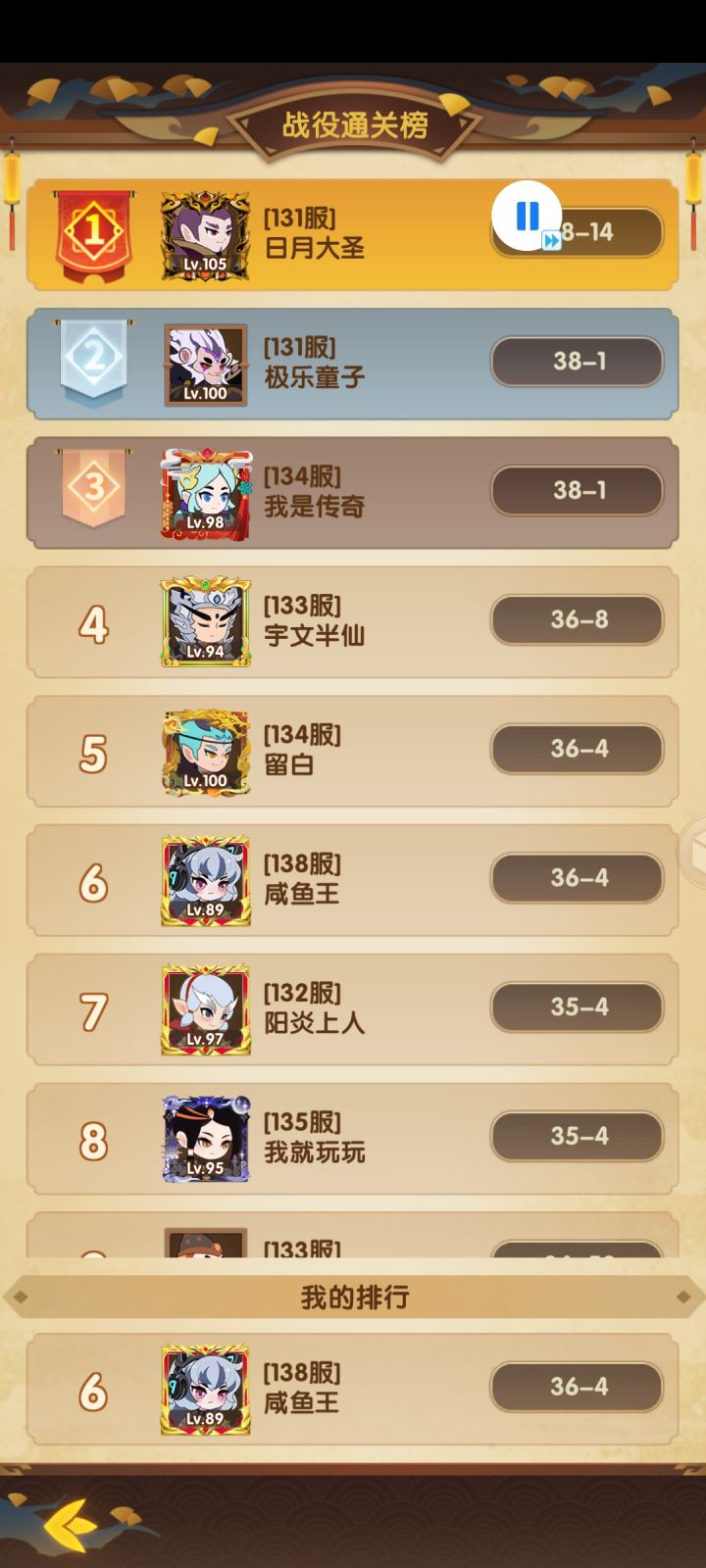Tap 咸鱼王's rank 6 avatar
Viewport: 706px width, 1568px height.
207,878
